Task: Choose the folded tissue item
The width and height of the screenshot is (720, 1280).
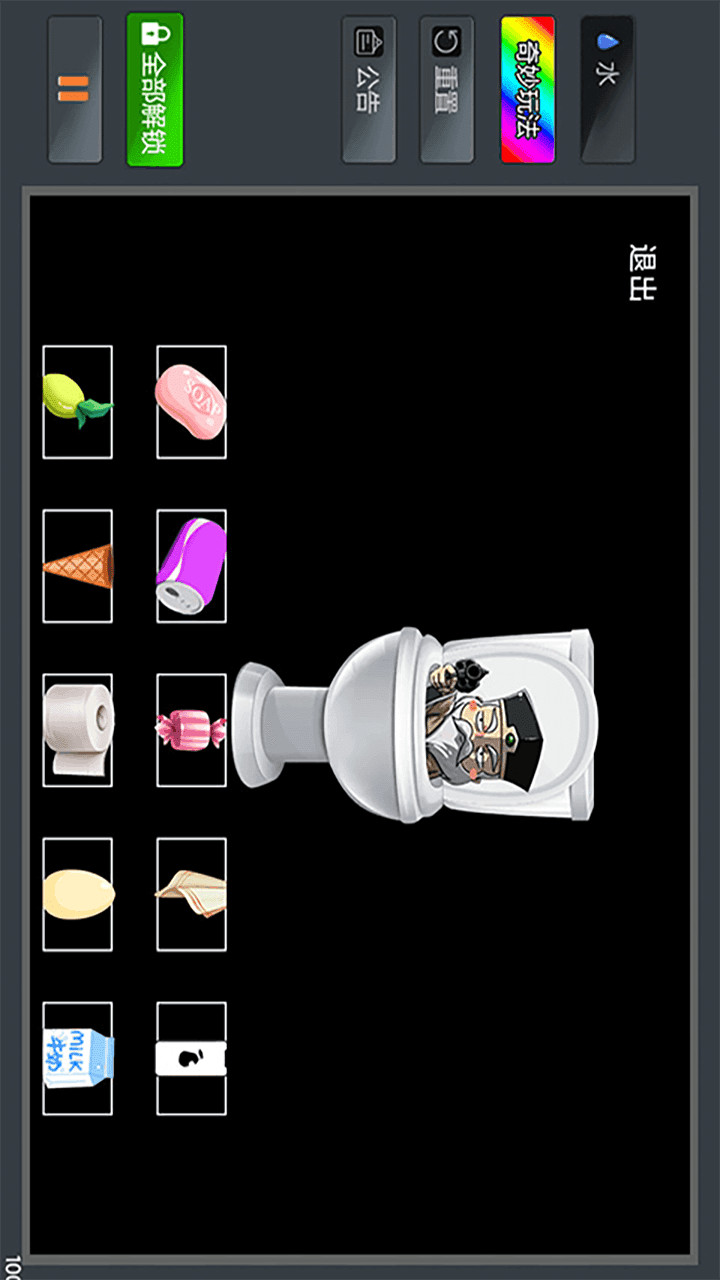Action: (x=192, y=893)
